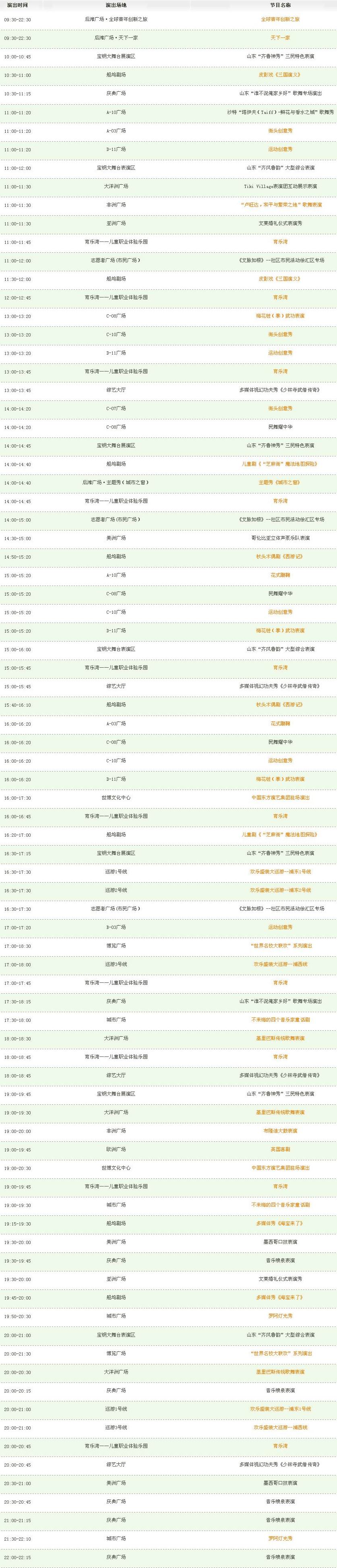Open 布隆迪大鼓表演 program link

tap(280, 1131)
